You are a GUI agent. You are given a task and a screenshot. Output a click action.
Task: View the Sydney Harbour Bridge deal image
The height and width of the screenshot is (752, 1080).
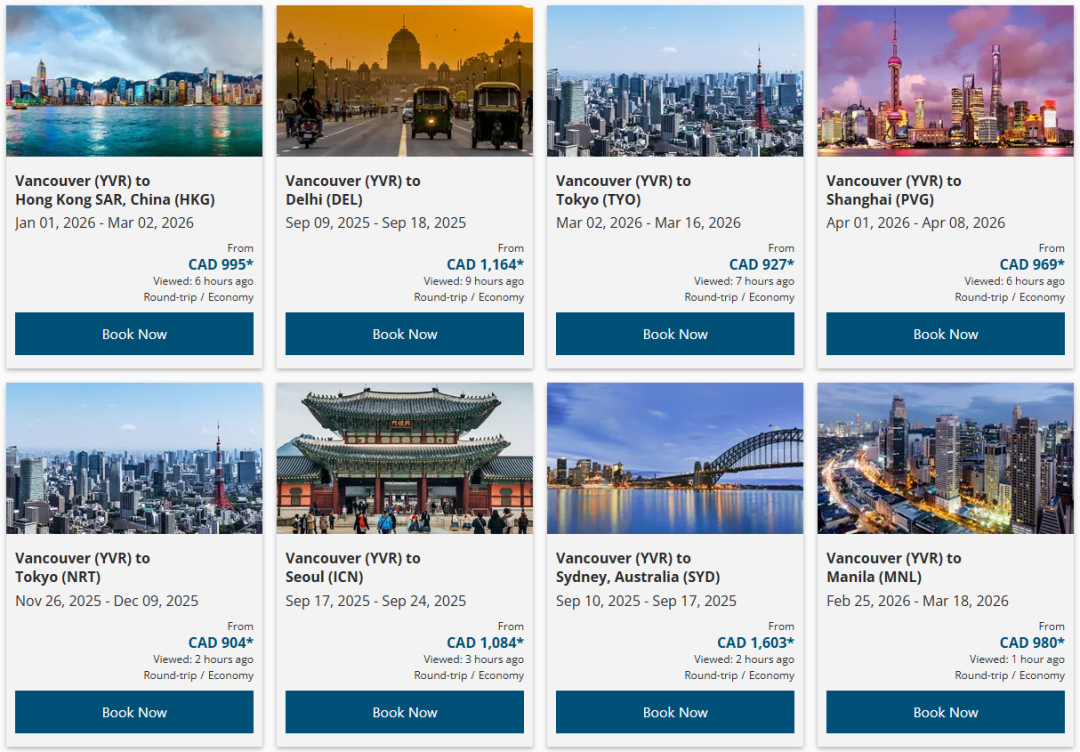tap(675, 458)
